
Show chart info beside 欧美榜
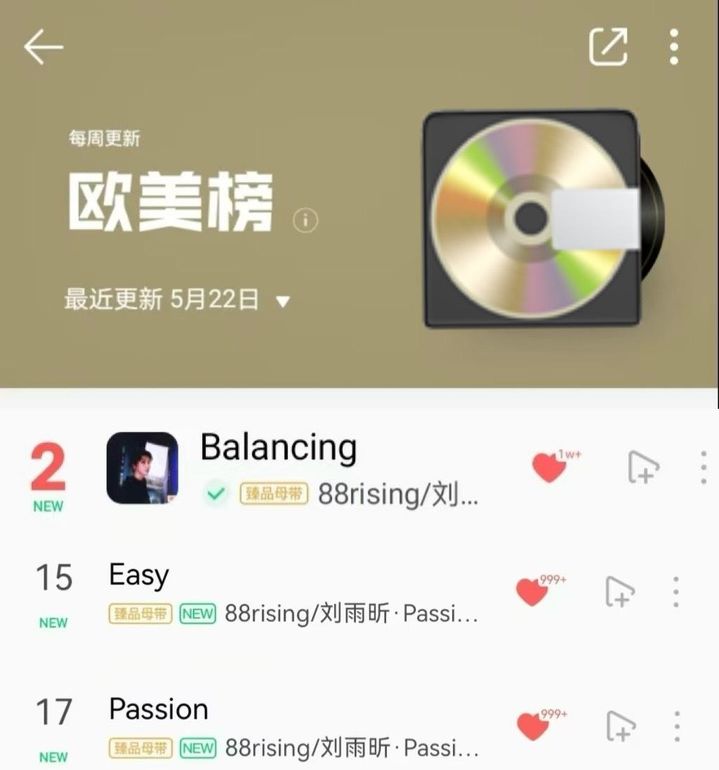pos(305,220)
